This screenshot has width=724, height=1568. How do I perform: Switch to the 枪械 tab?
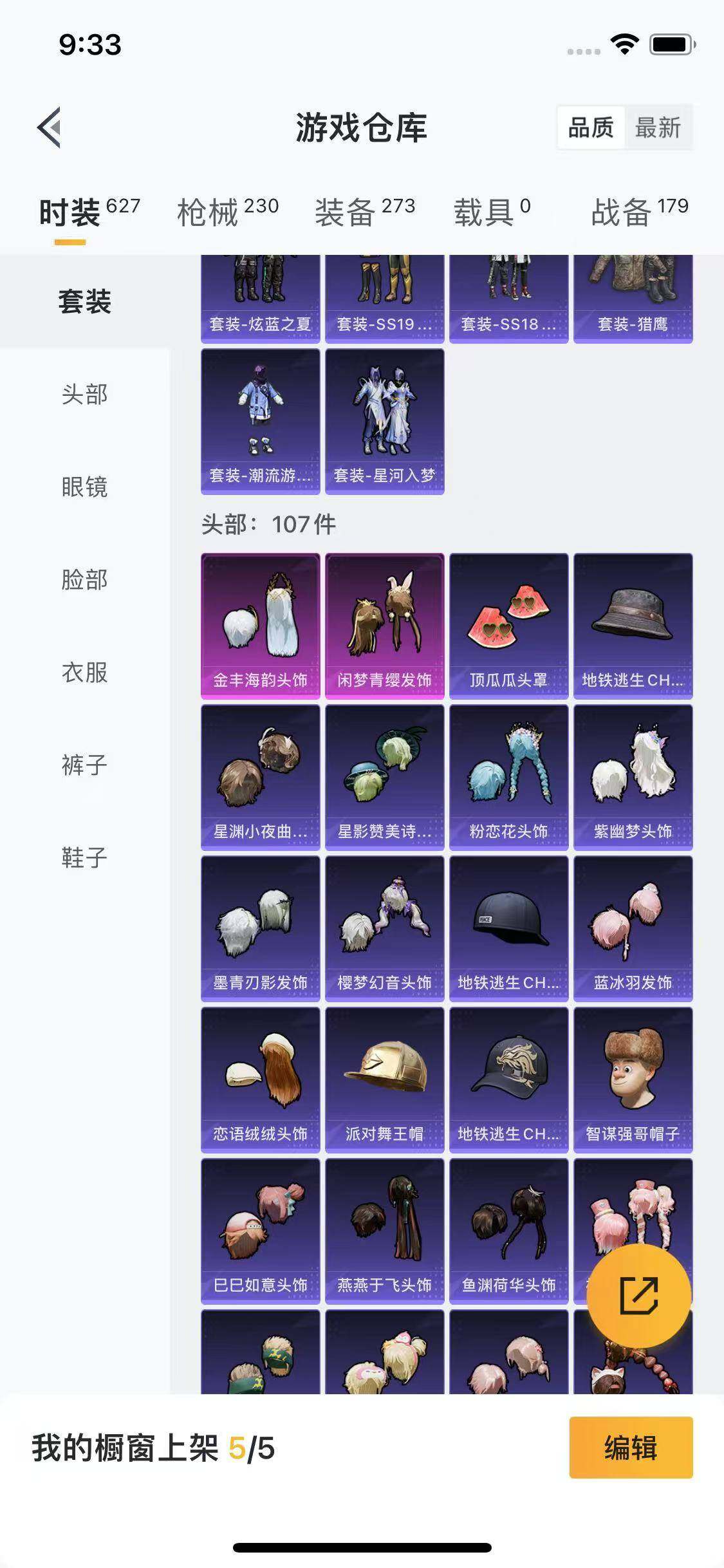click(227, 212)
